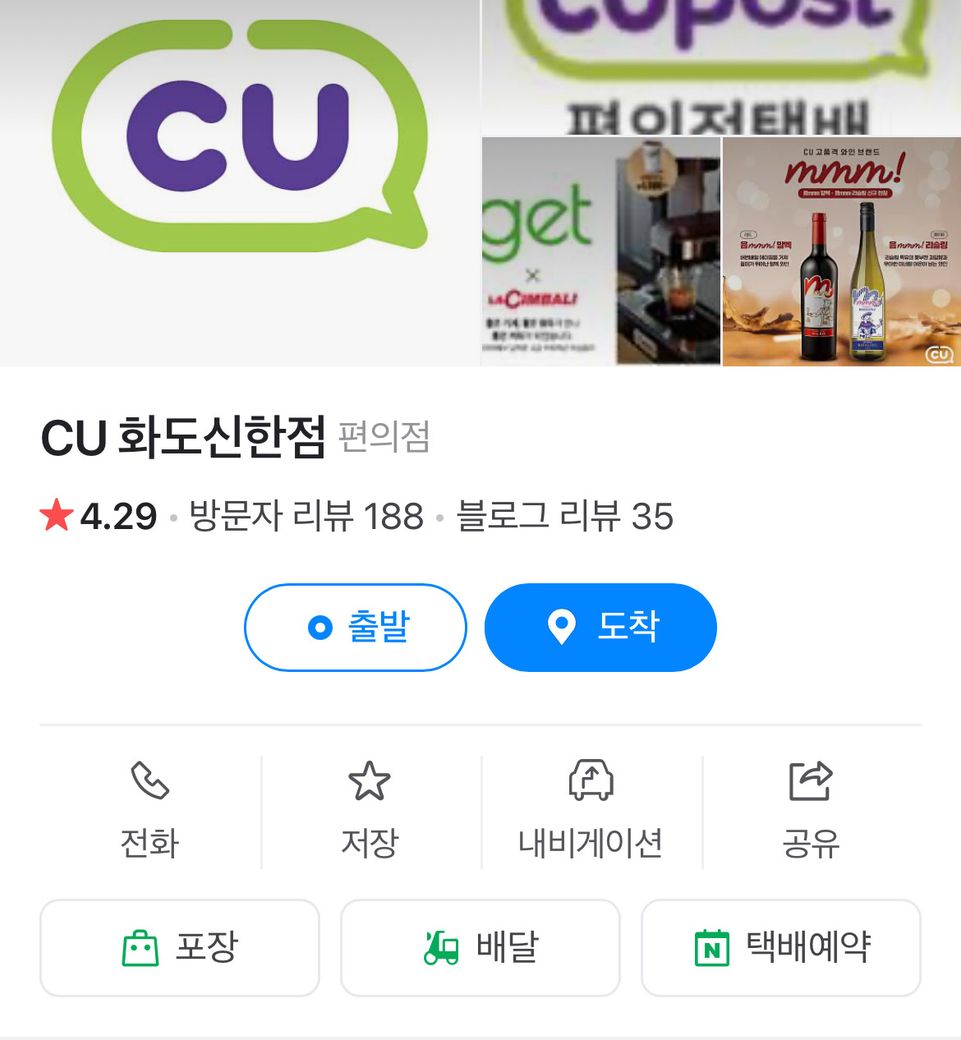Open the 배달 delivery option

pyautogui.click(x=480, y=947)
